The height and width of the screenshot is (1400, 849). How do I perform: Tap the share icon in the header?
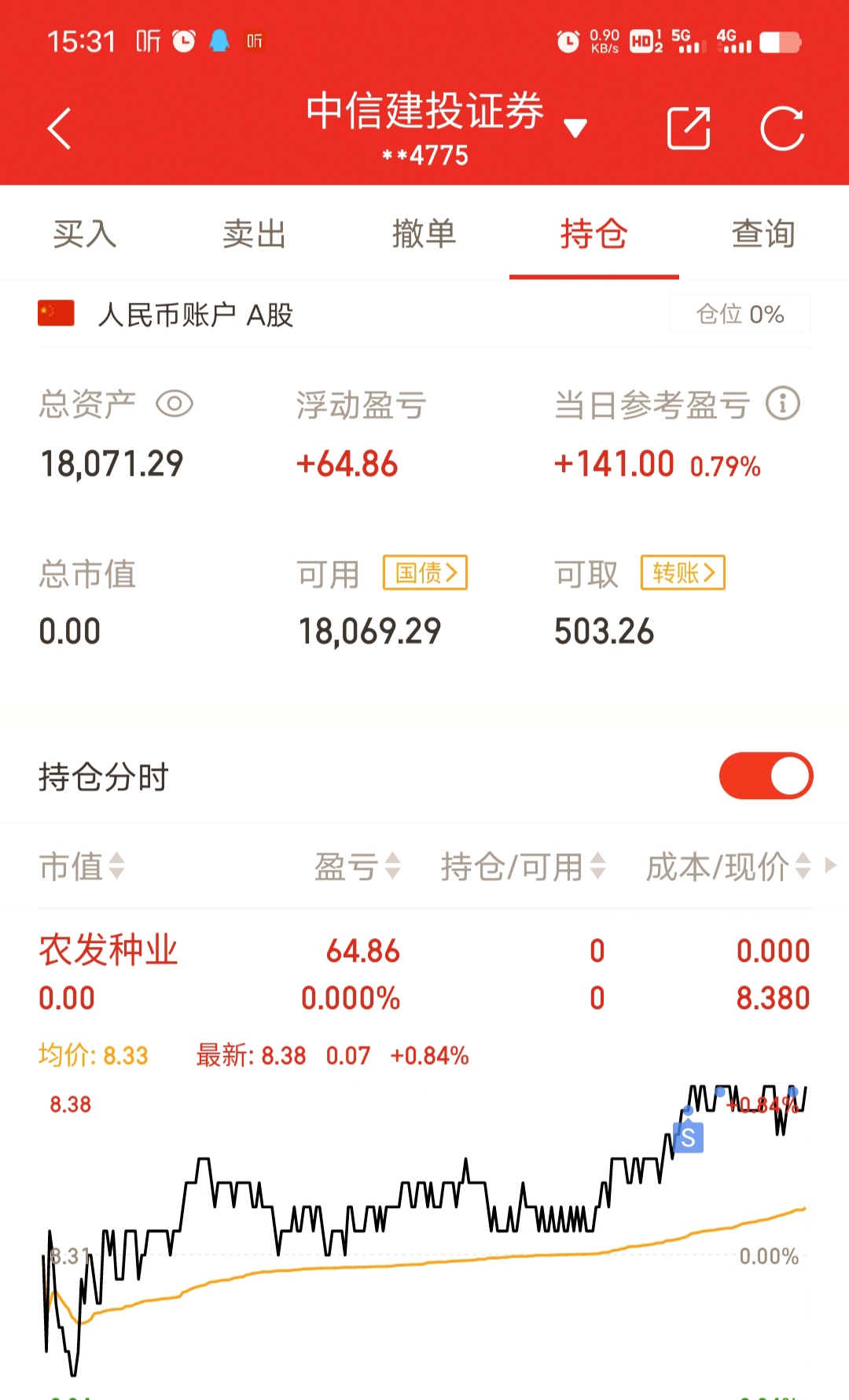click(x=689, y=128)
